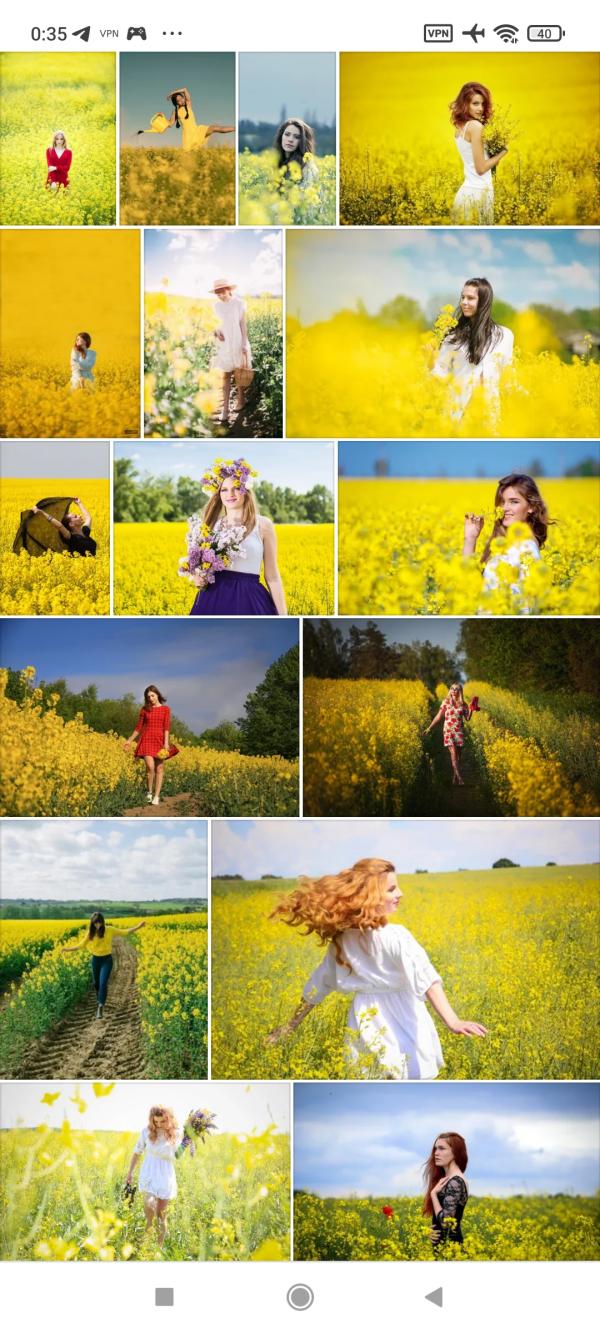Open photo of woman in red checkered dress
600x1332 pixels.
[149, 717]
